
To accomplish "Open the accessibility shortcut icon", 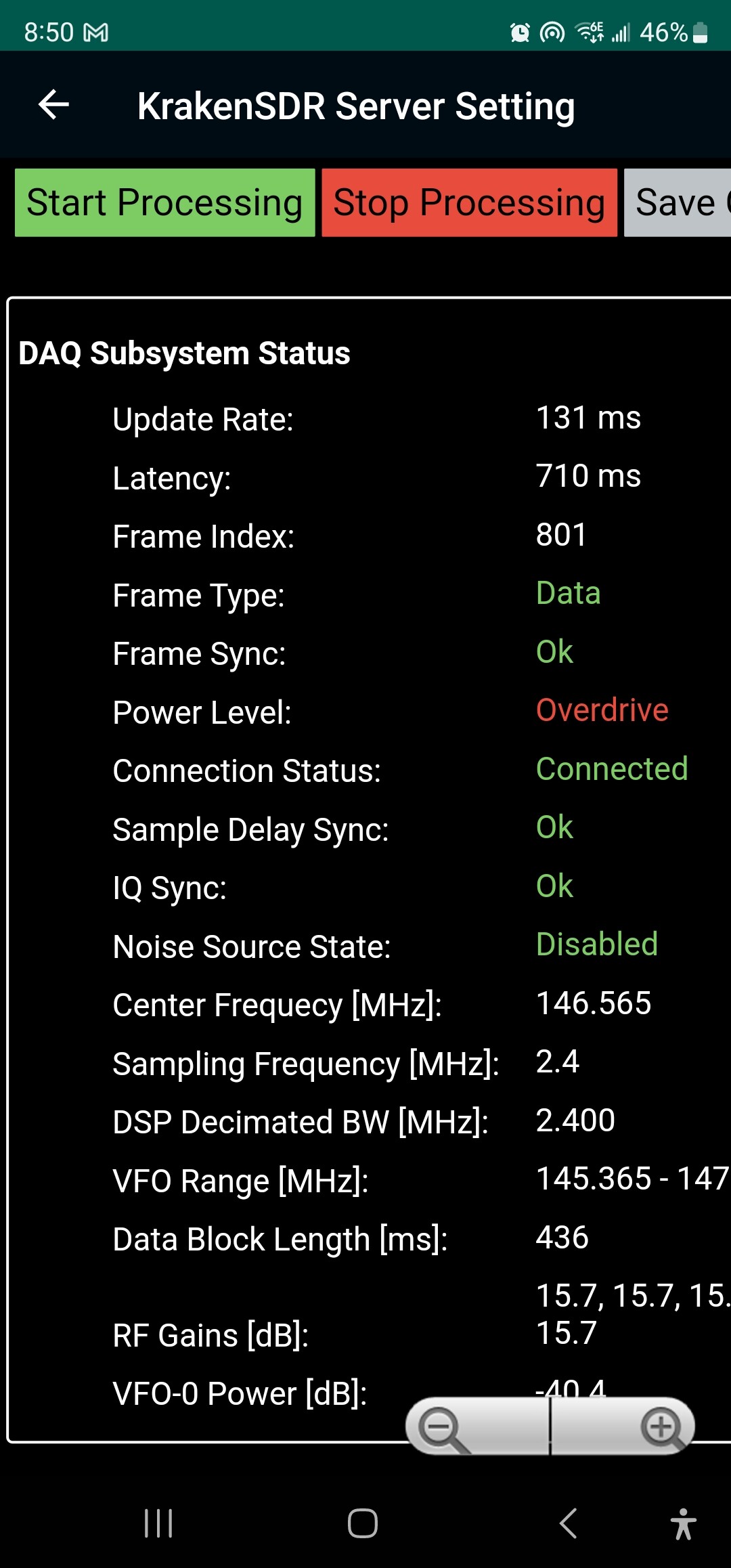I will click(683, 1523).
